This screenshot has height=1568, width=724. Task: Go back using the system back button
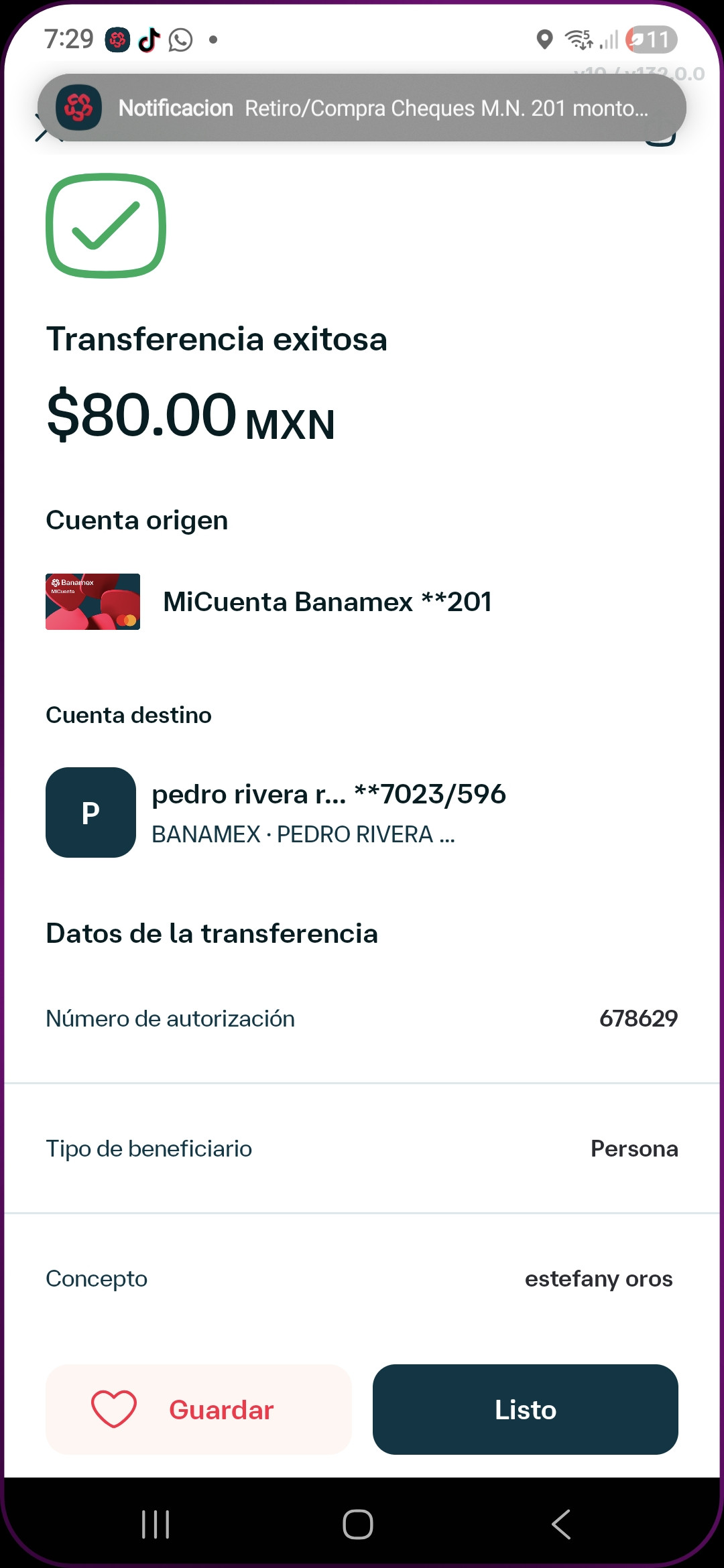(560, 1524)
